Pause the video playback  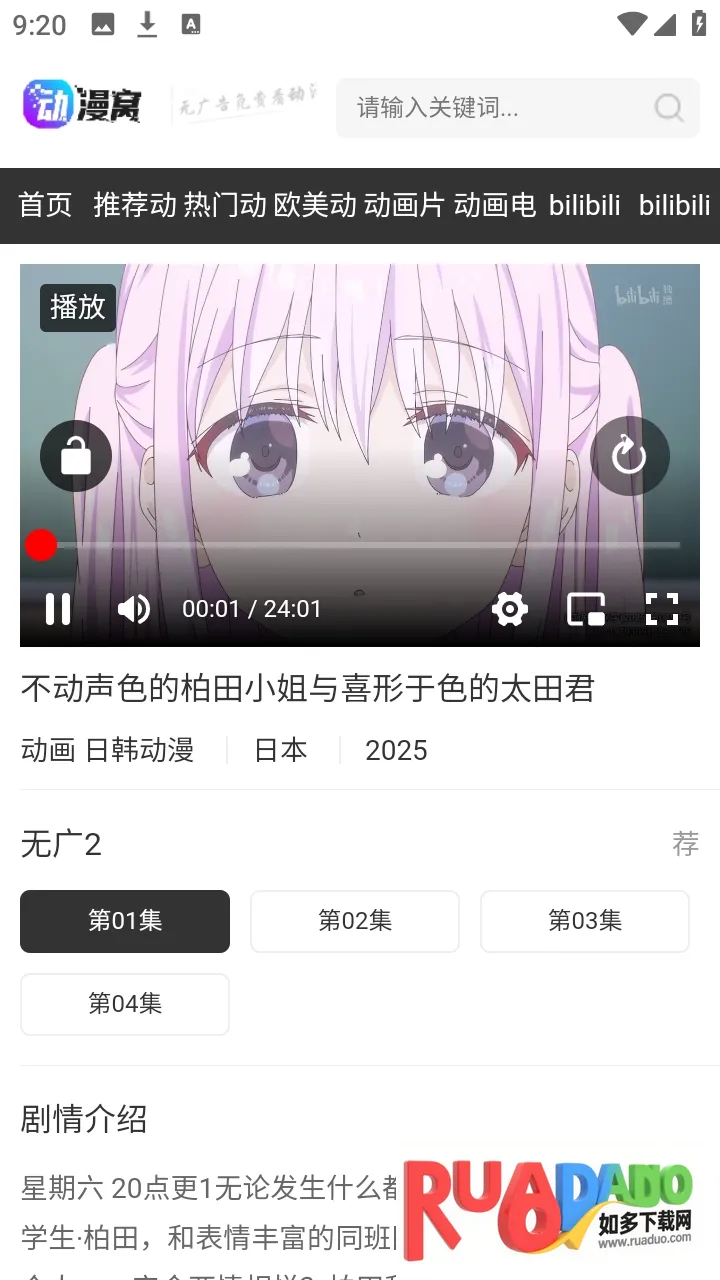pyautogui.click(x=58, y=609)
